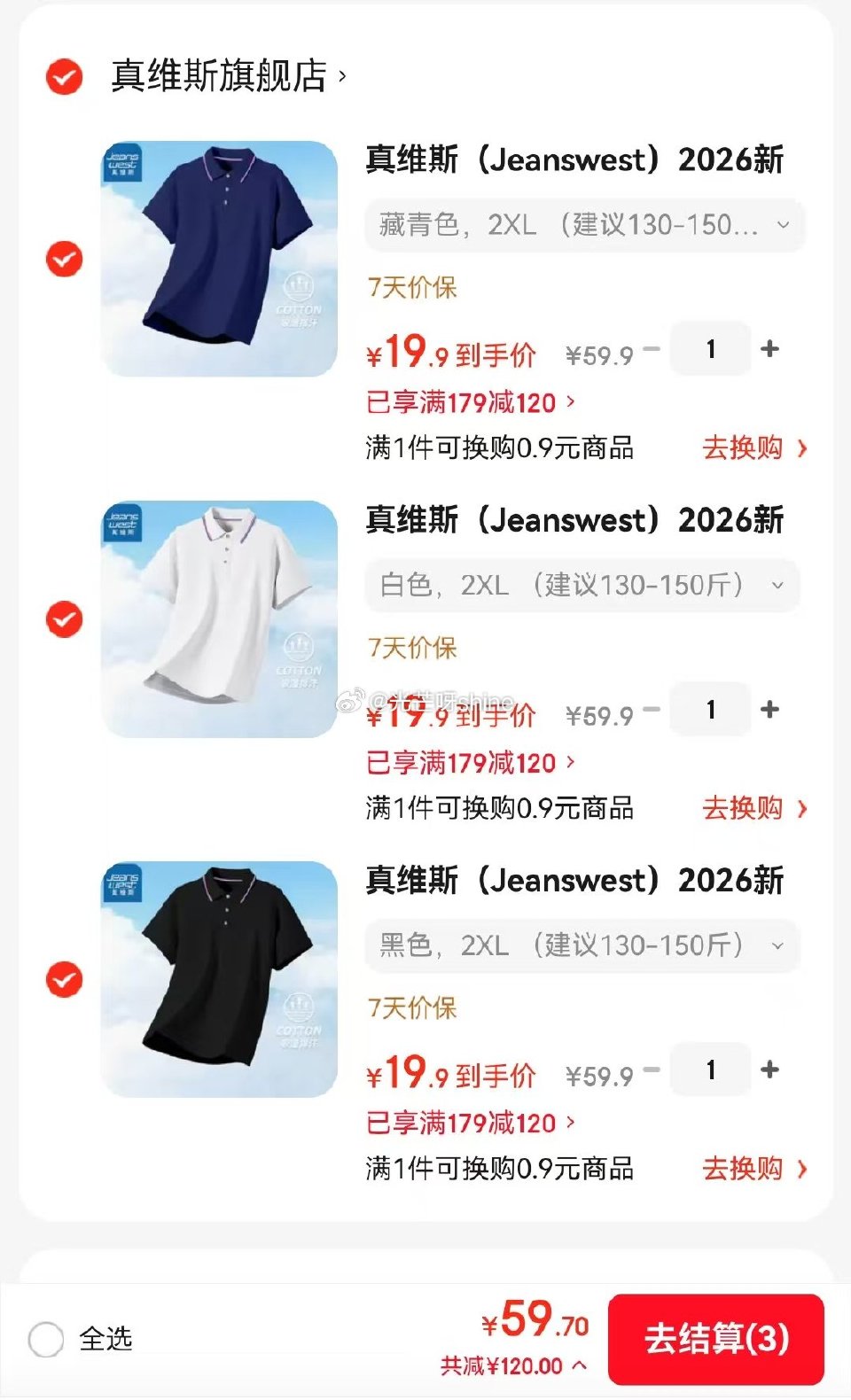Image resolution: width=851 pixels, height=1400 pixels.
Task: Open the 黑色 2XL variant selector
Action: tap(583, 945)
